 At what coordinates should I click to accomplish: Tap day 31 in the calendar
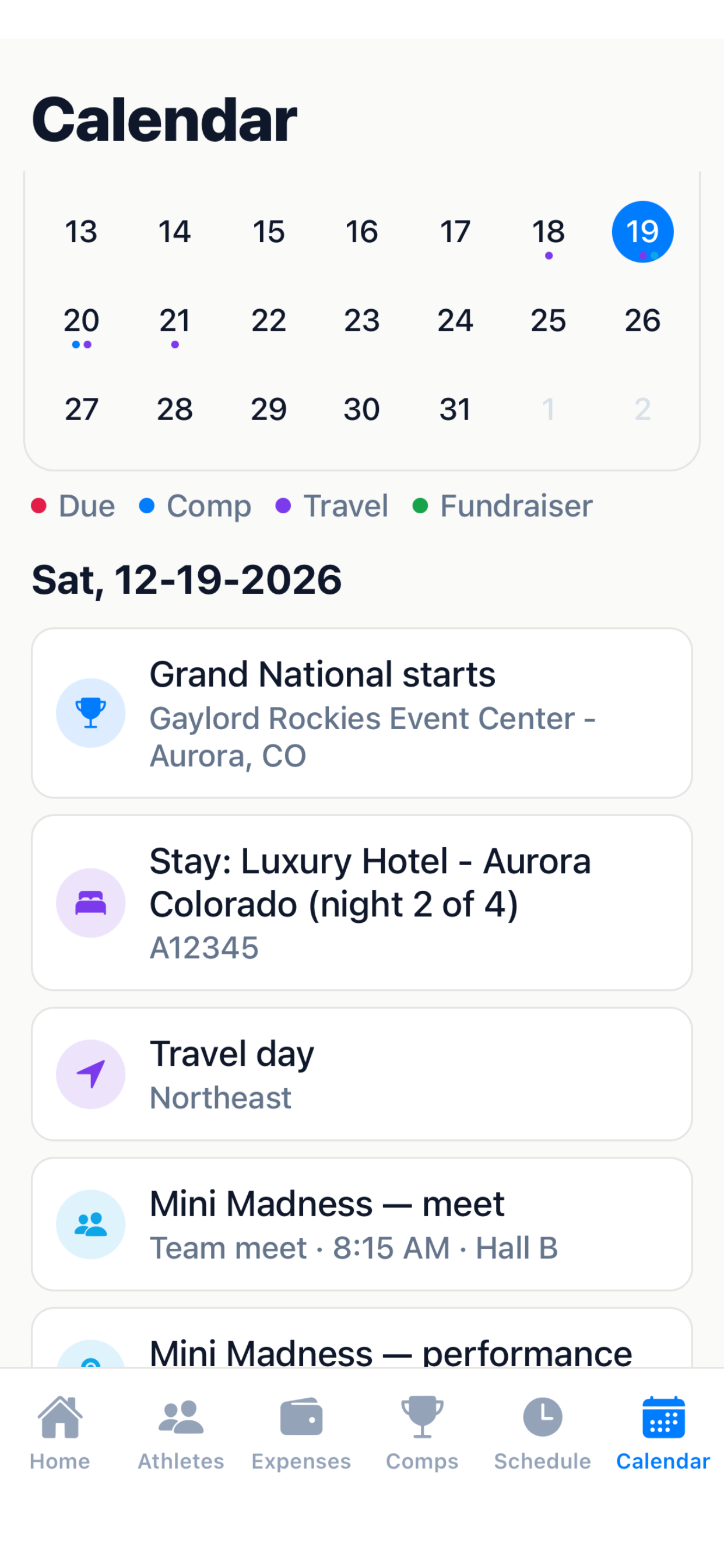pyautogui.click(x=455, y=409)
